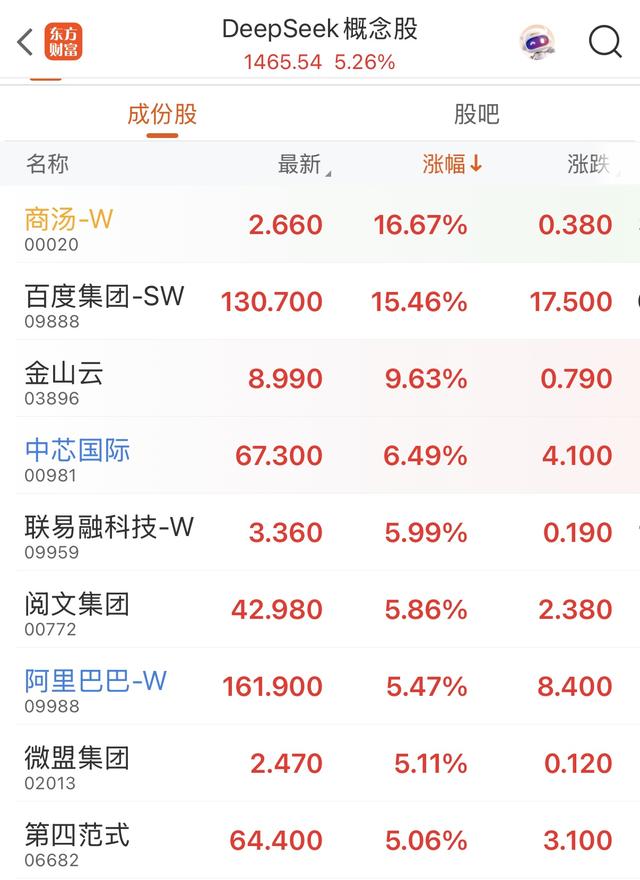
Task: Switch to the 成份股 tab
Action: [162, 114]
